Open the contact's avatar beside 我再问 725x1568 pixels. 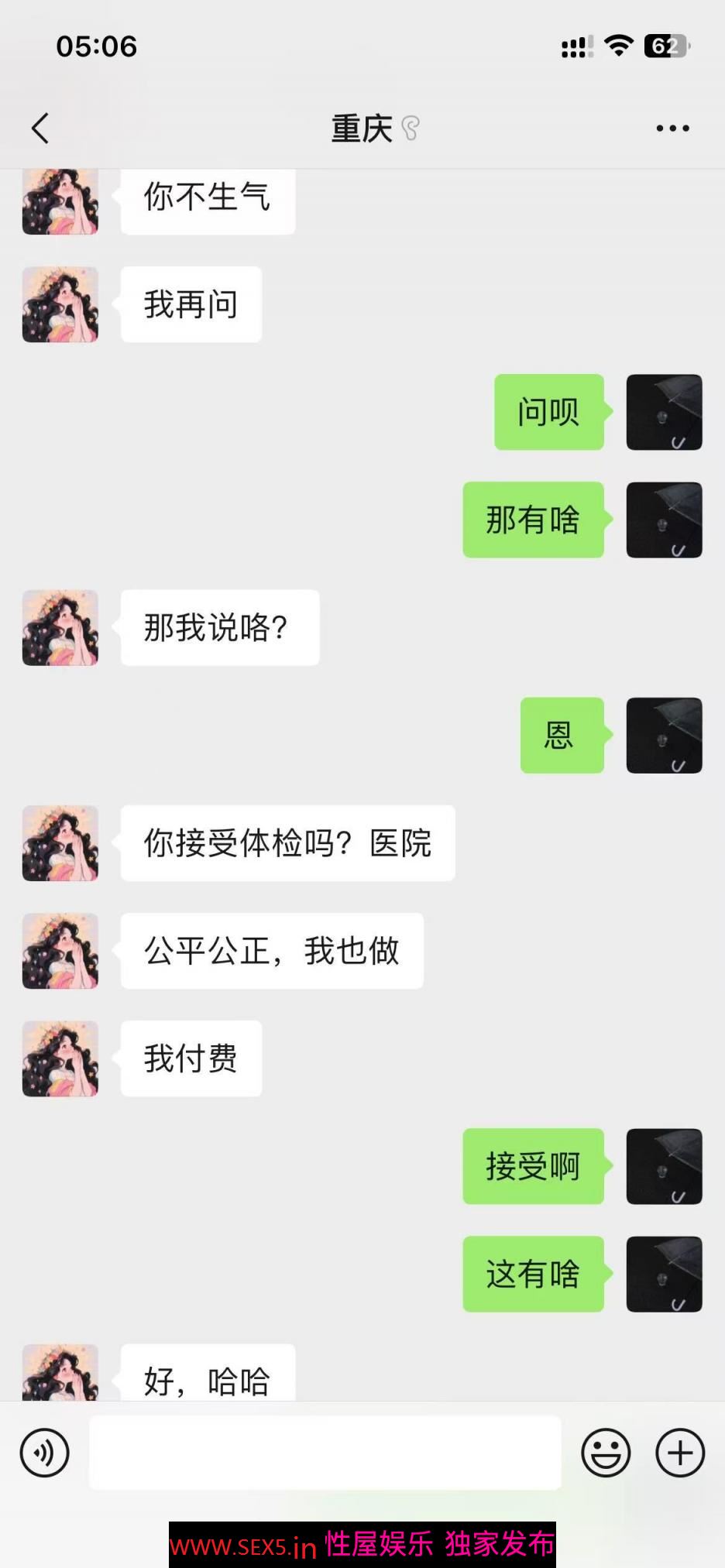point(60,304)
